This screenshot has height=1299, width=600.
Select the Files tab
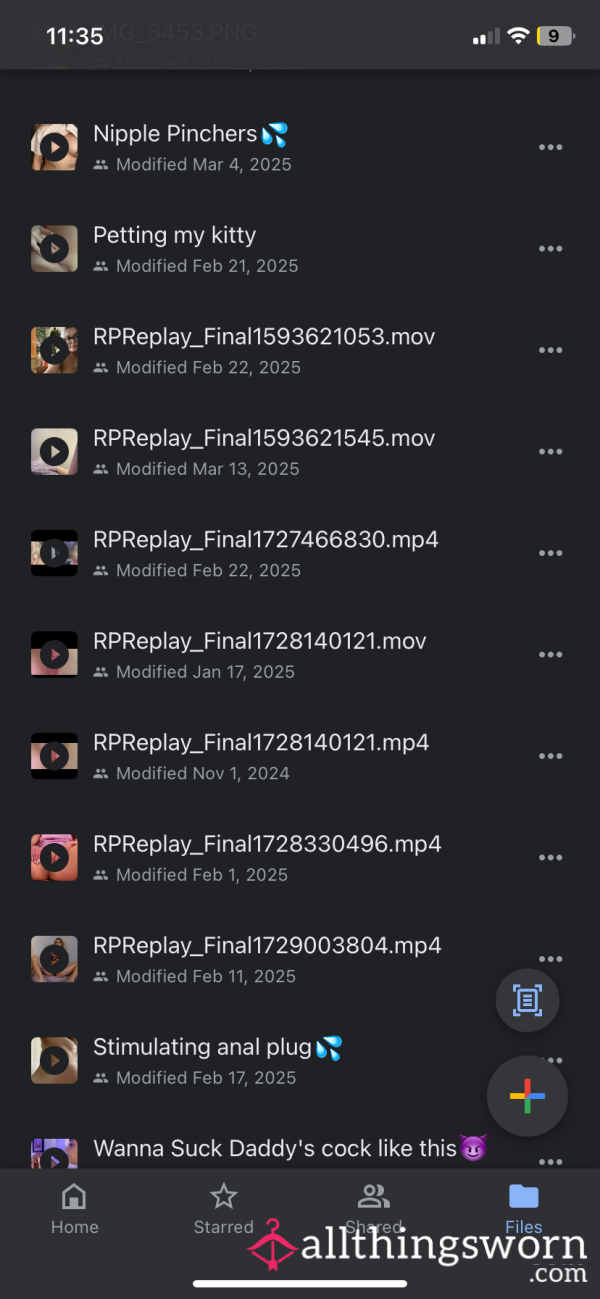(523, 1209)
